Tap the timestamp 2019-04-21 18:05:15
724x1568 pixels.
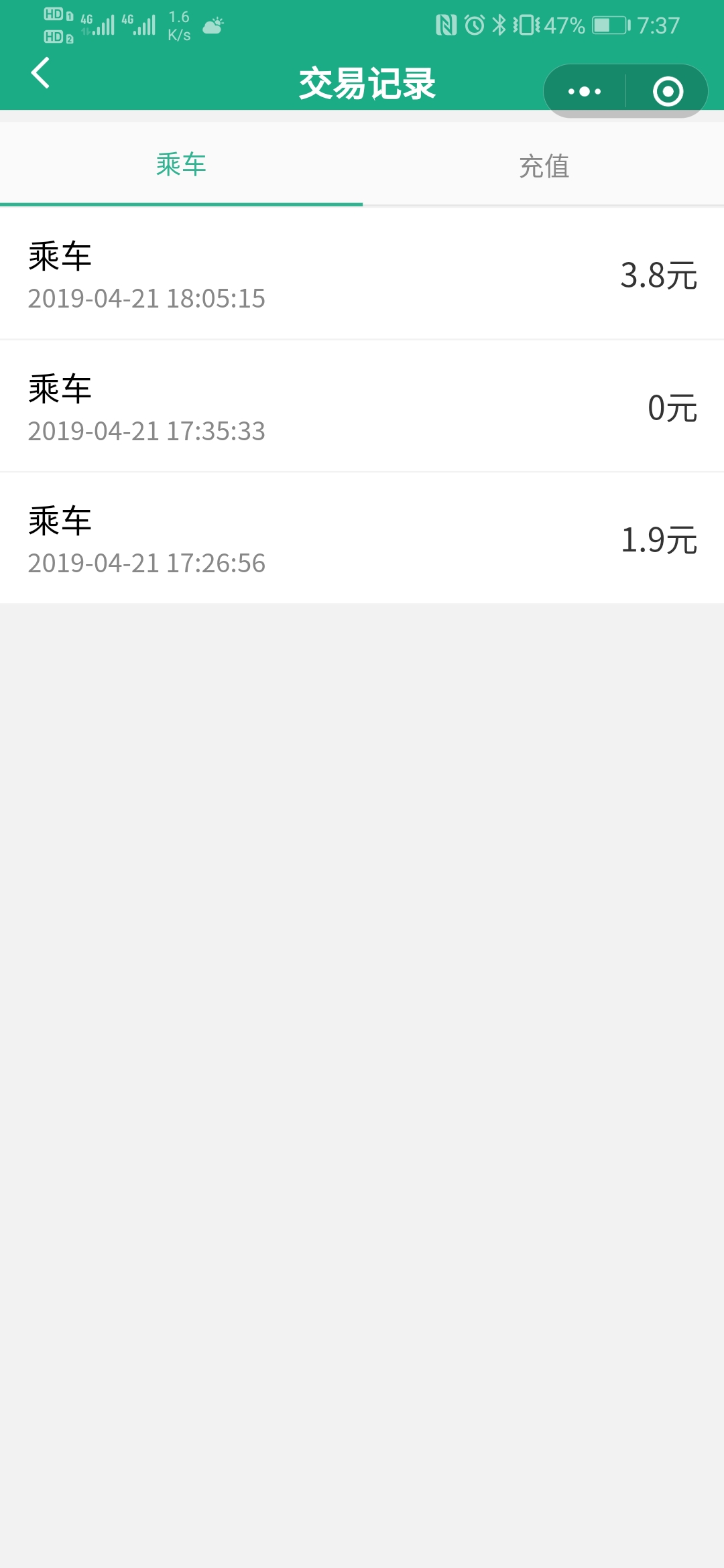point(147,299)
